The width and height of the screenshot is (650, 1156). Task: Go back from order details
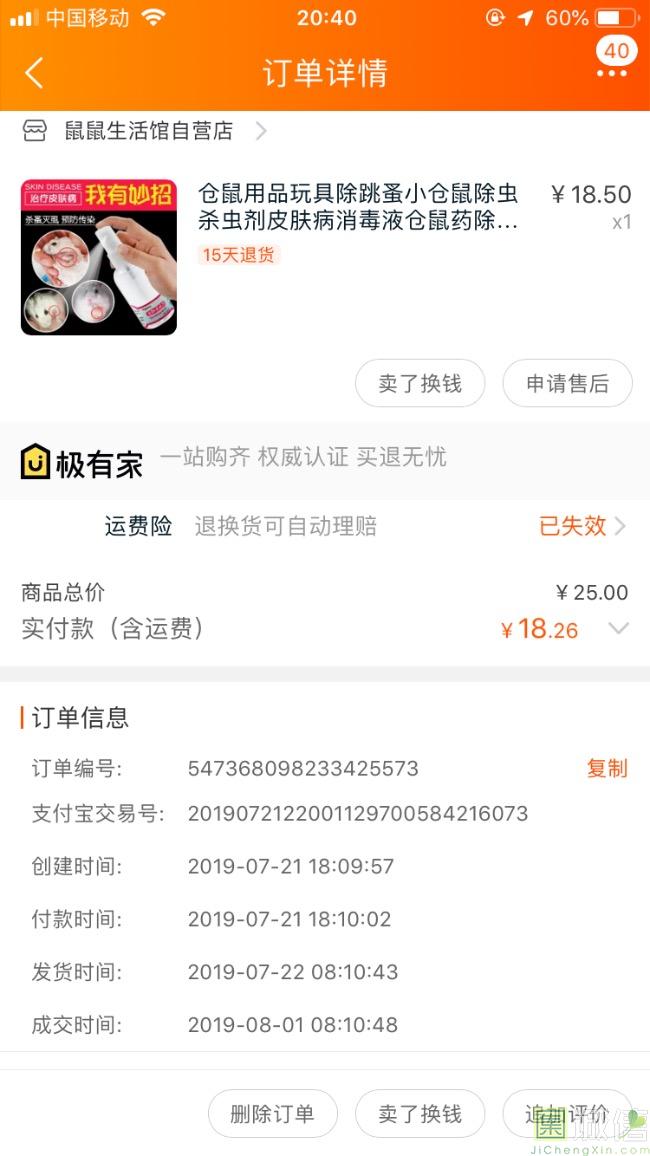point(35,73)
